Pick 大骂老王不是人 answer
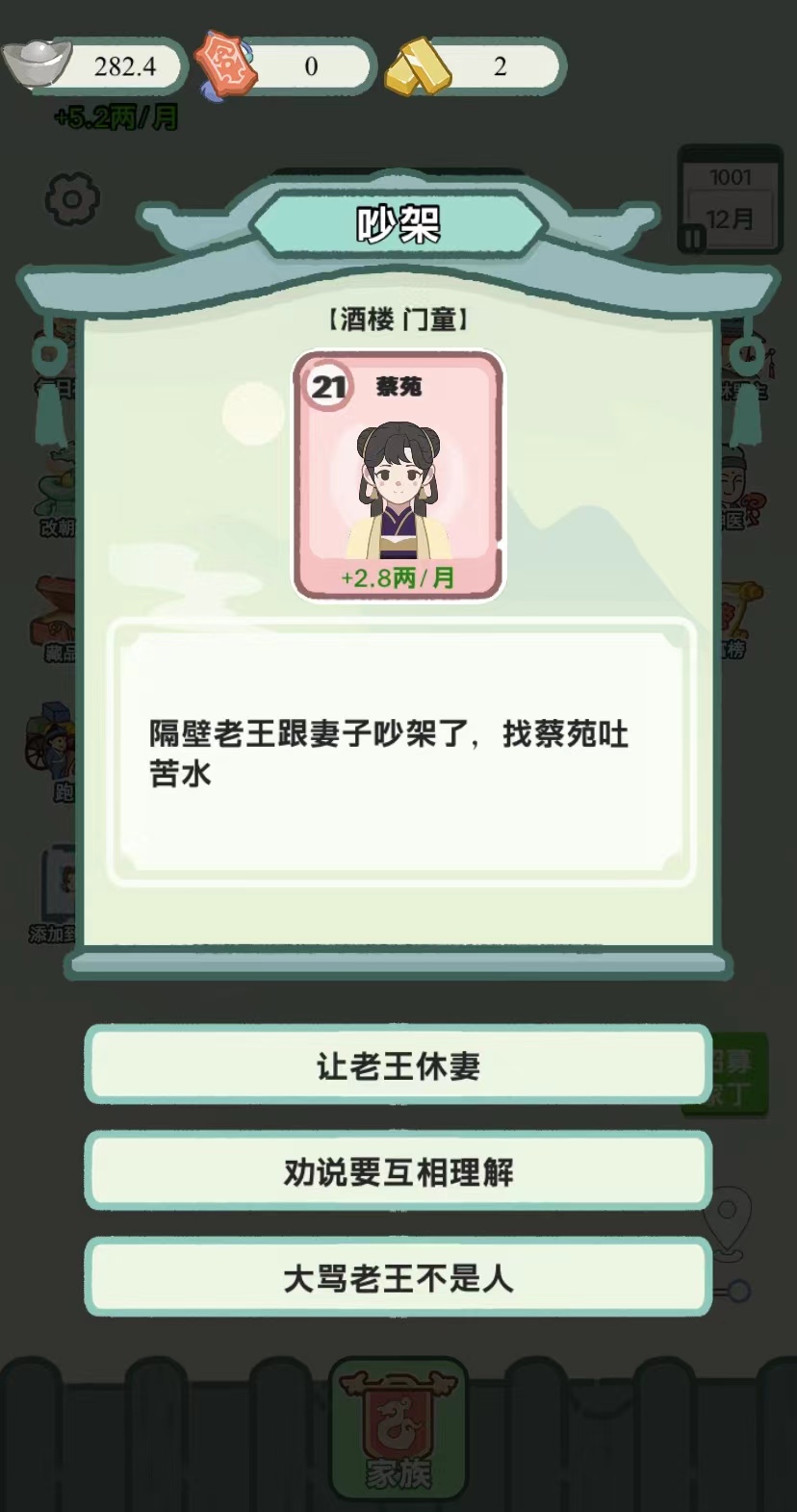Image resolution: width=797 pixels, height=1512 pixels. tap(398, 1278)
